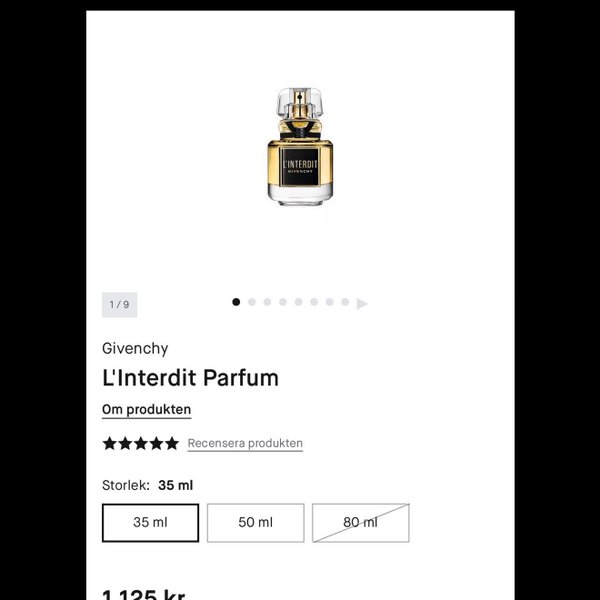Screen dimensions: 600x600
Task: Select the crossed-out 80 ml size
Action: tap(360, 522)
